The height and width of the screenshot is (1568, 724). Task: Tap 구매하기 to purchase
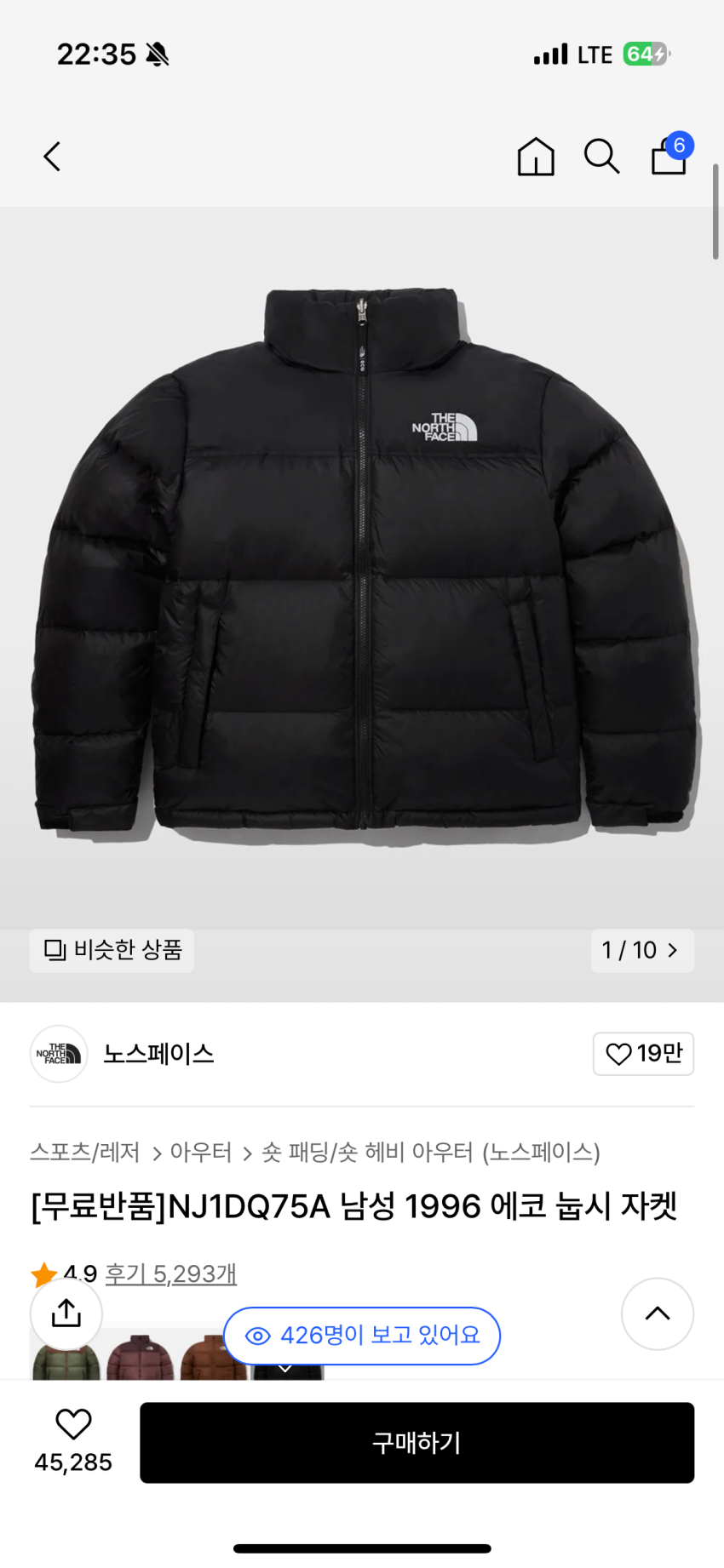[x=417, y=1443]
